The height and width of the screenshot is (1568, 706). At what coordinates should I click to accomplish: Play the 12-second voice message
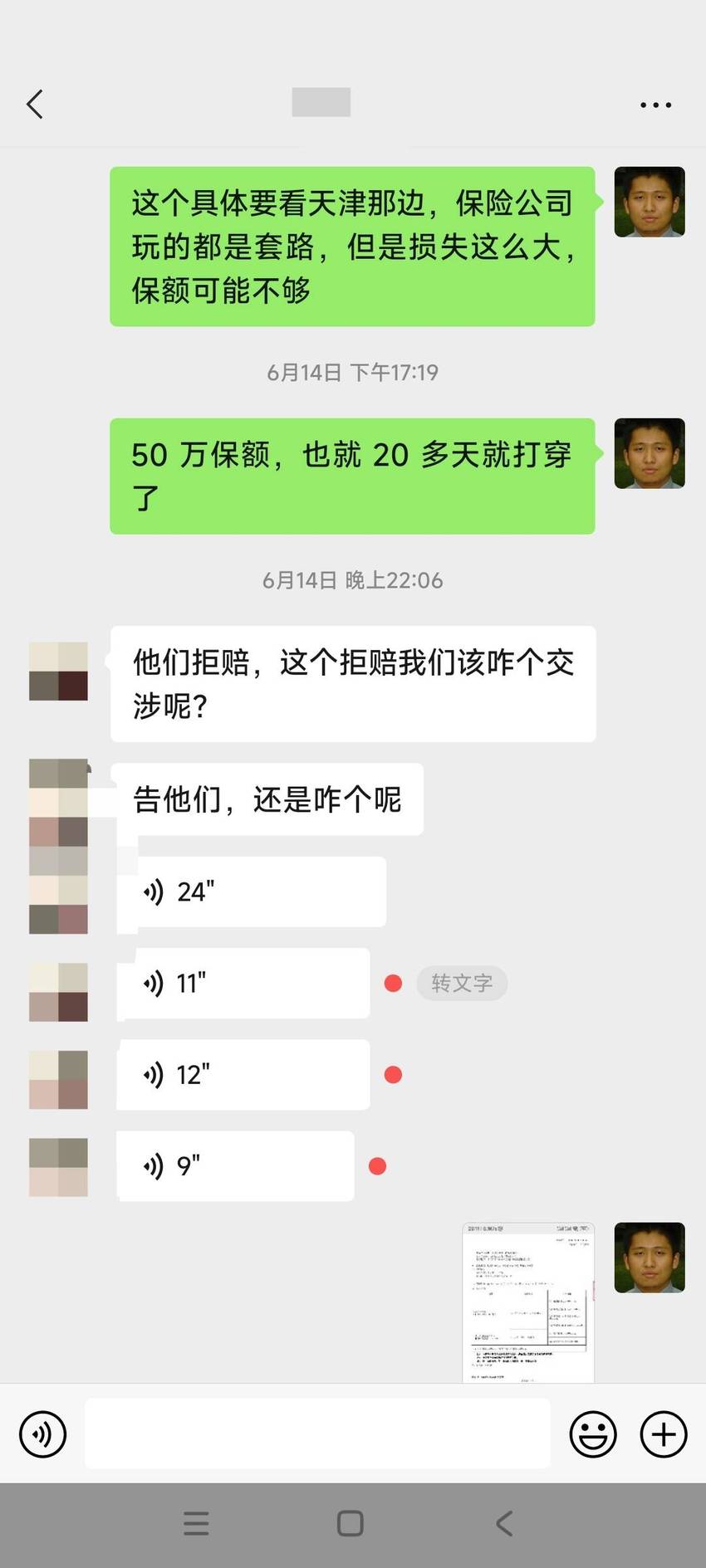(243, 1075)
